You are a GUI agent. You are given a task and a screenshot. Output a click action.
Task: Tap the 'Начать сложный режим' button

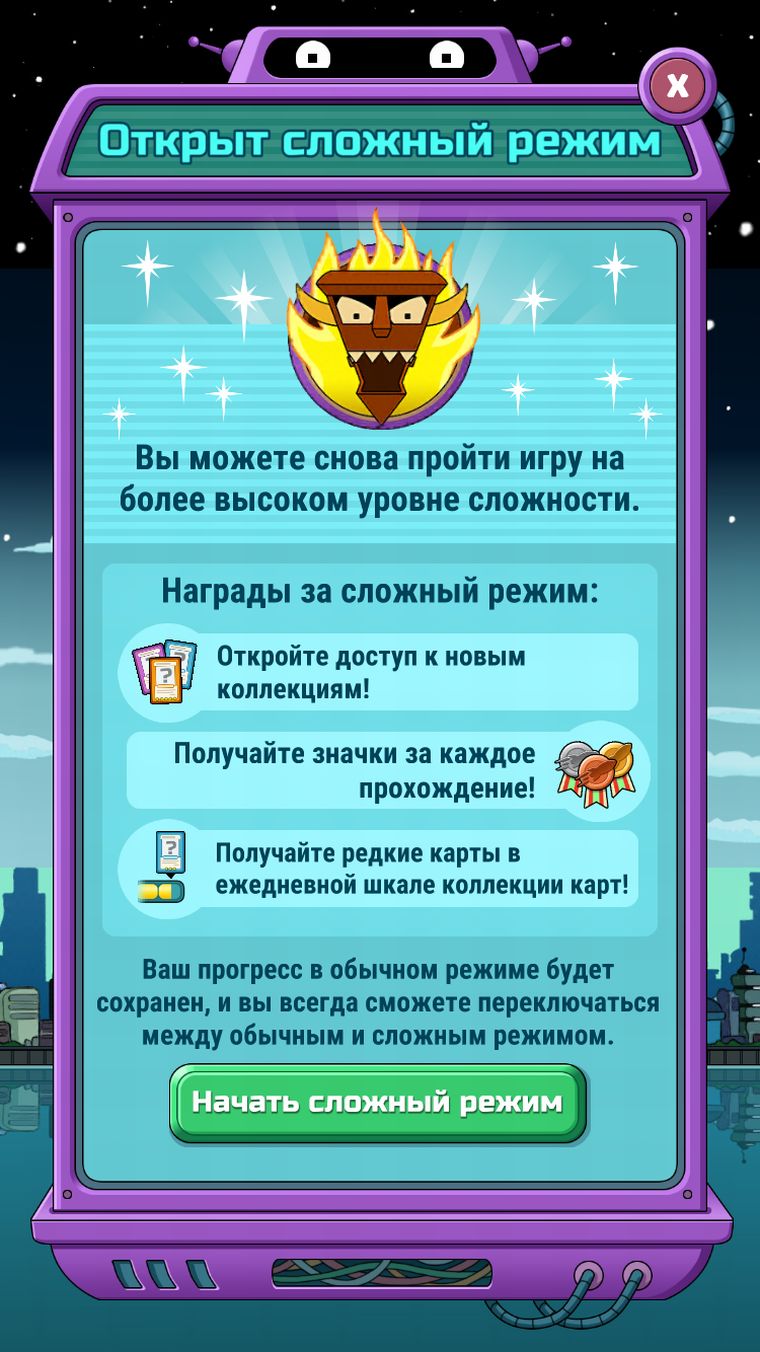coord(377,1103)
